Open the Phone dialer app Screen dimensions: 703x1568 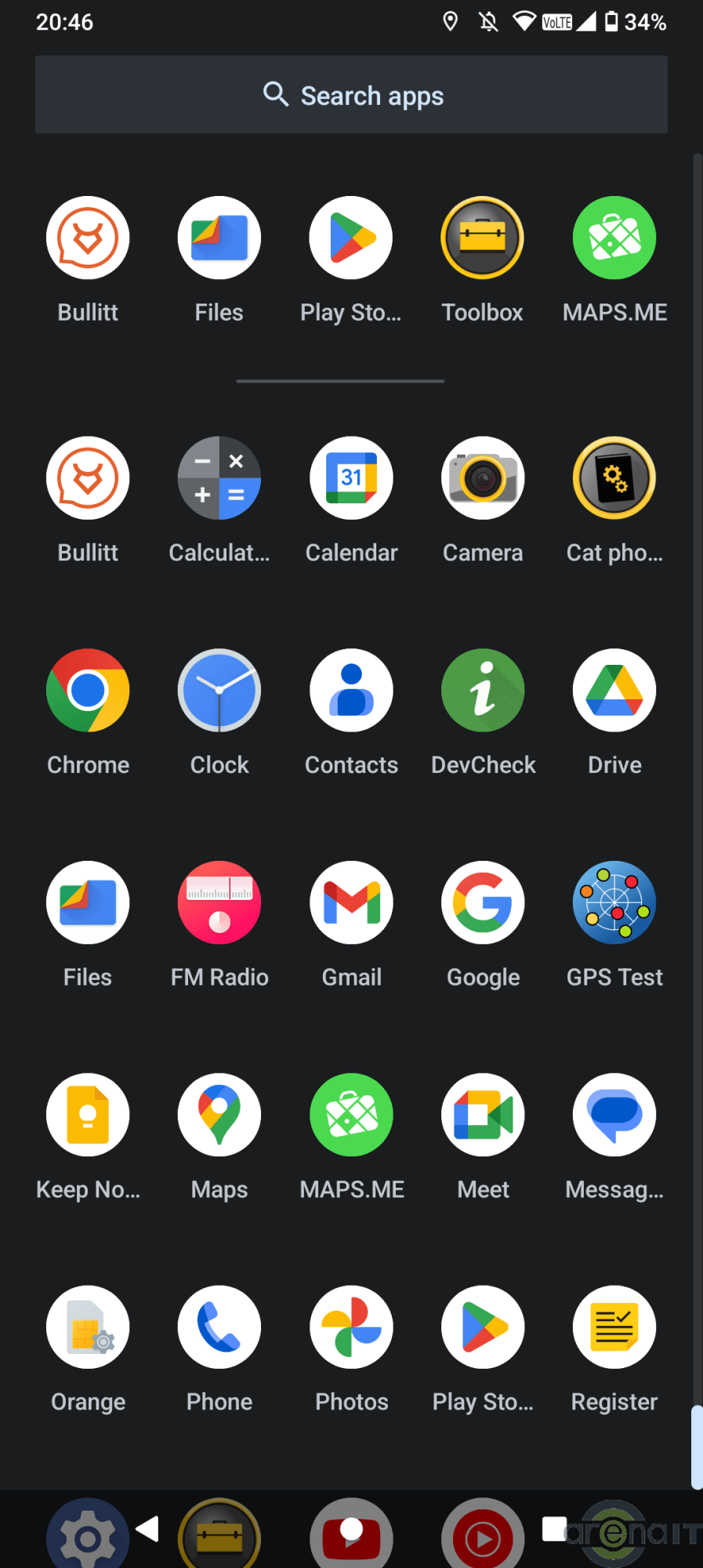coord(219,1327)
